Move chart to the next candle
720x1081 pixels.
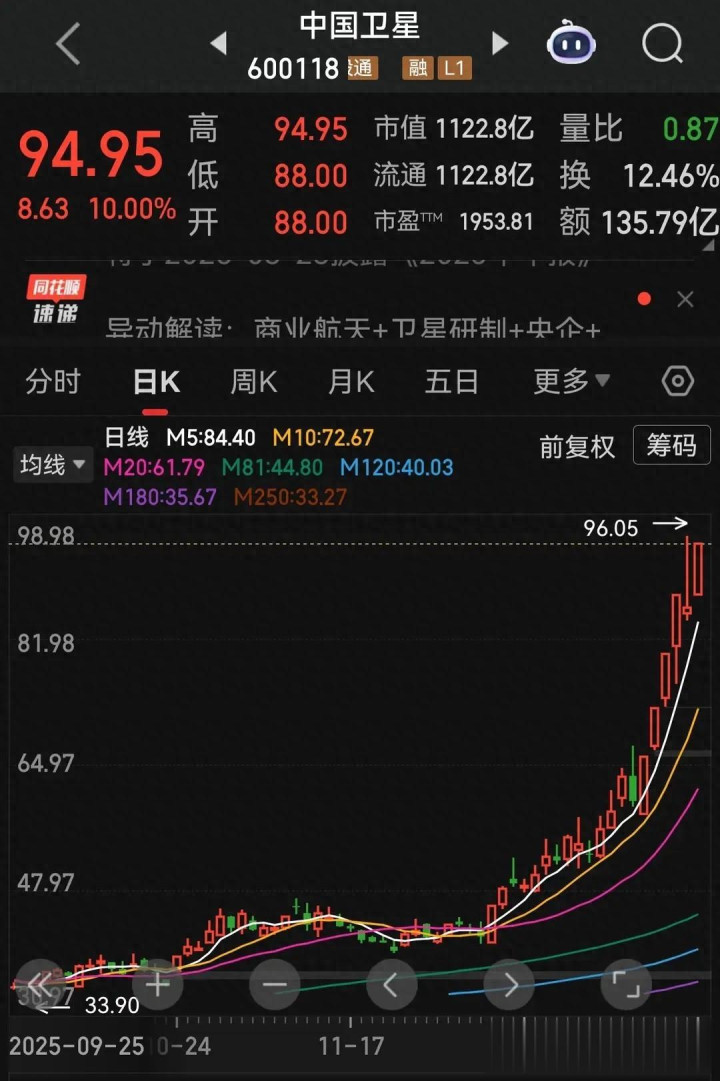pyautogui.click(x=509, y=984)
